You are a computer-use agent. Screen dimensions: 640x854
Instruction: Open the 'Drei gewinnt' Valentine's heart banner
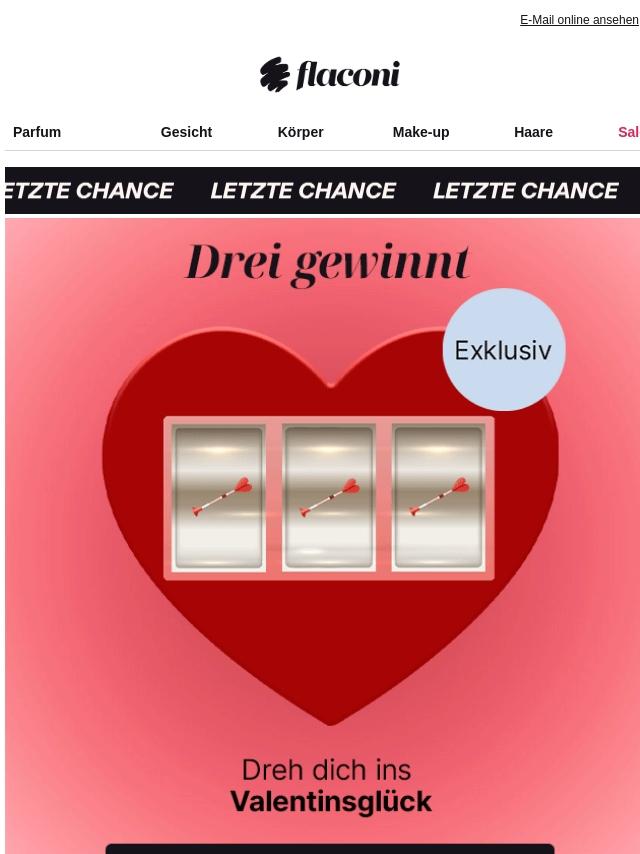tap(330, 520)
